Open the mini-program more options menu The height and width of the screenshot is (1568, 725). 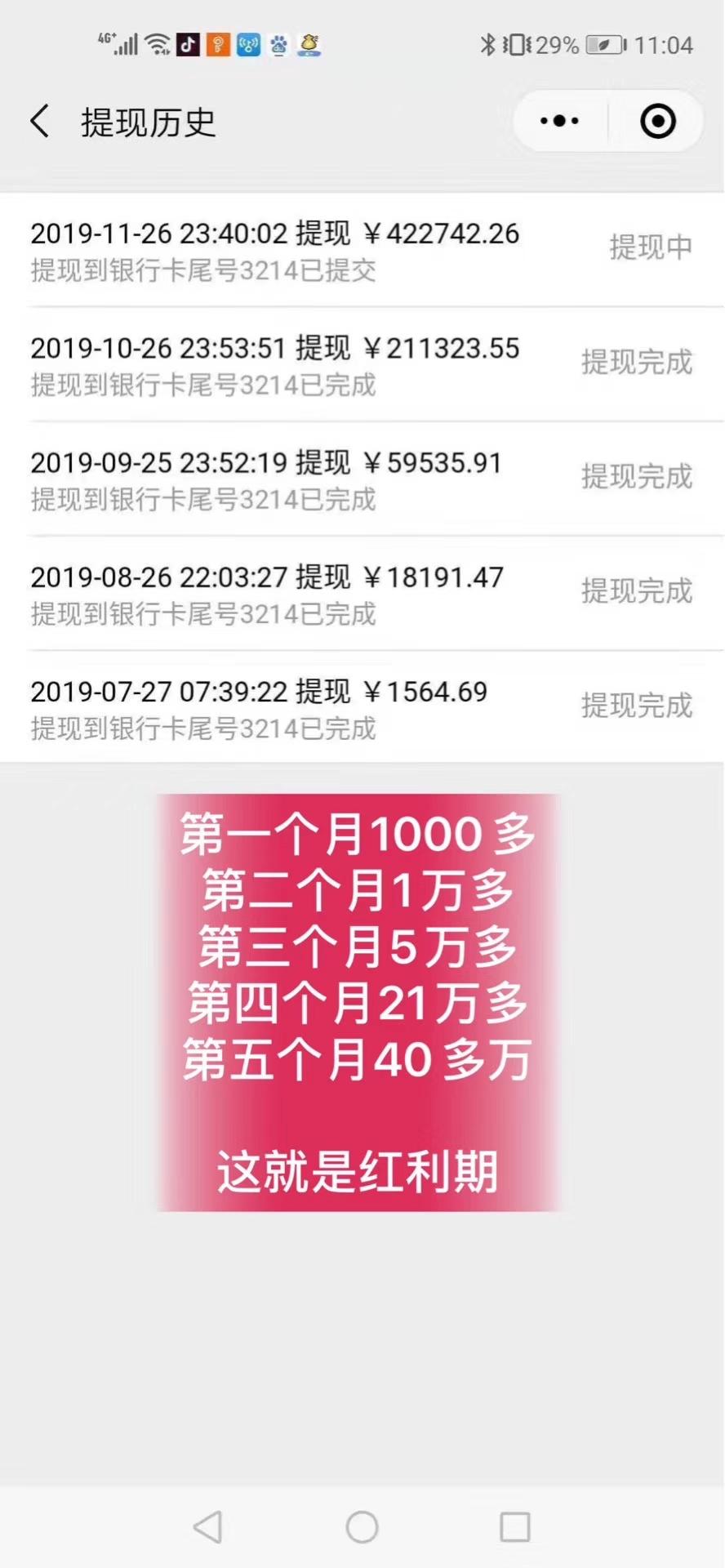click(x=558, y=121)
